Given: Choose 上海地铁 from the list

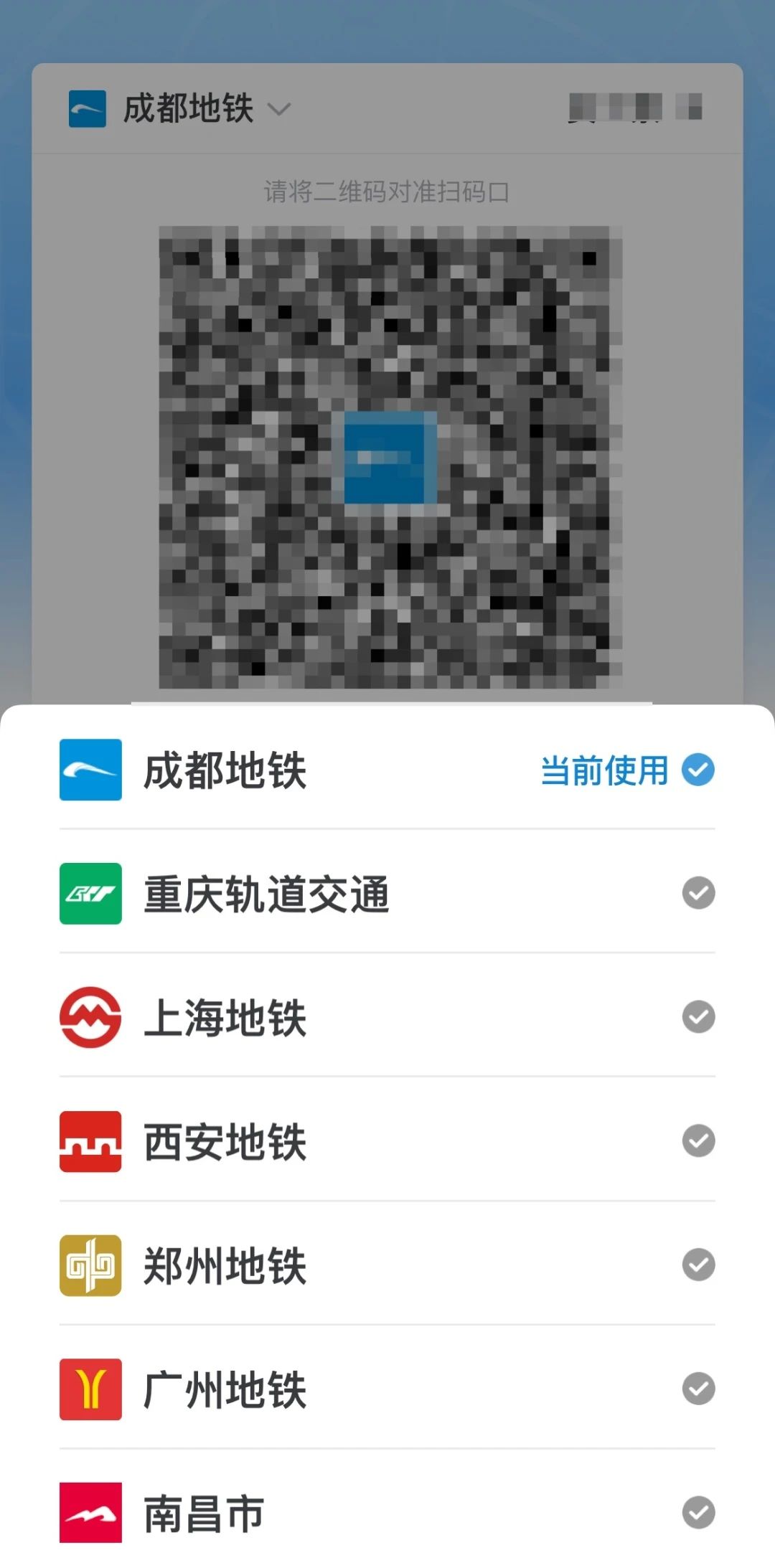Looking at the screenshot, I should click(387, 1017).
